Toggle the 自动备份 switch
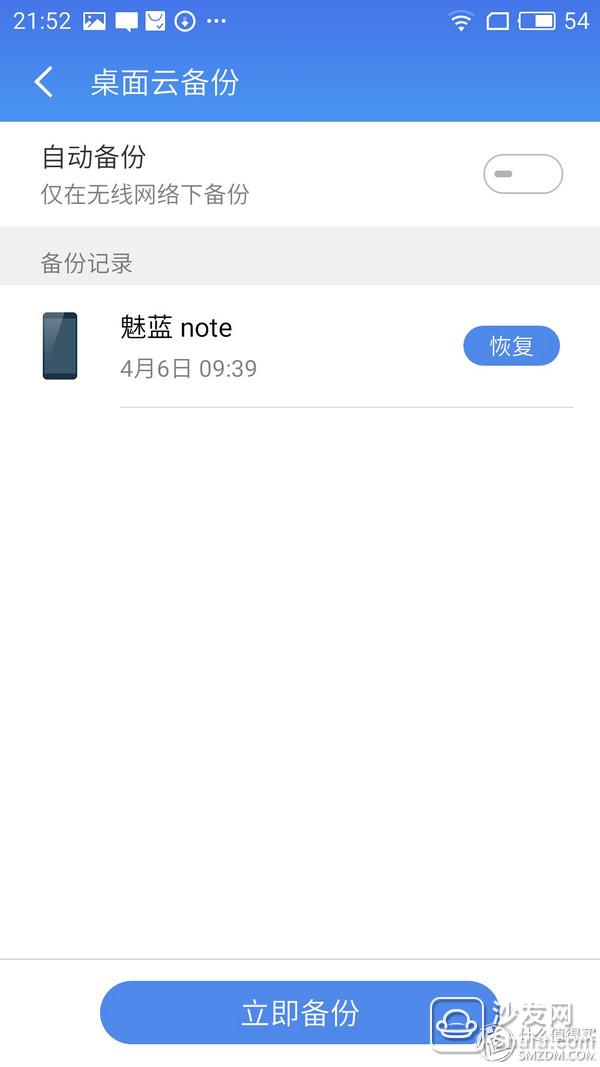This screenshot has height=1067, width=600. [523, 174]
